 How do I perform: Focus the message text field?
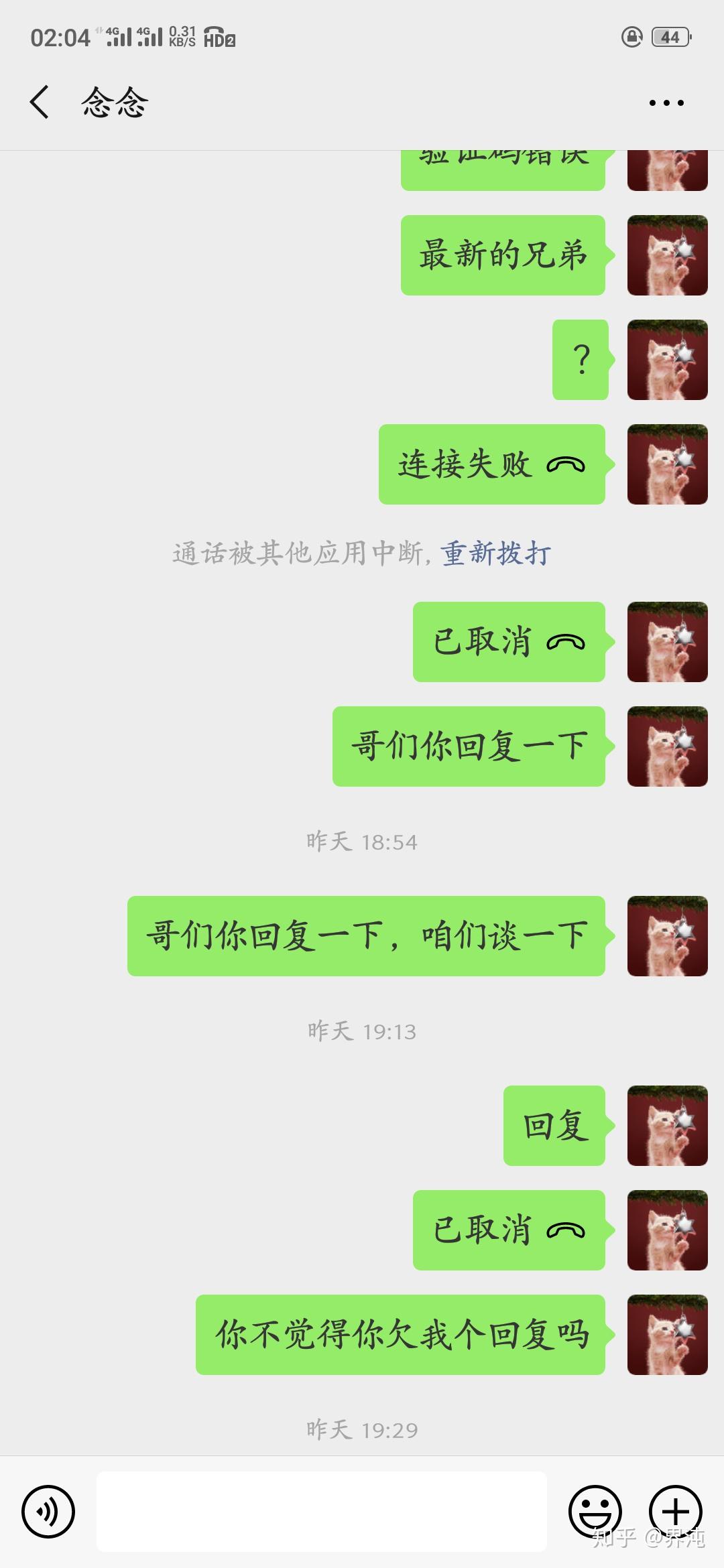click(x=322, y=1511)
